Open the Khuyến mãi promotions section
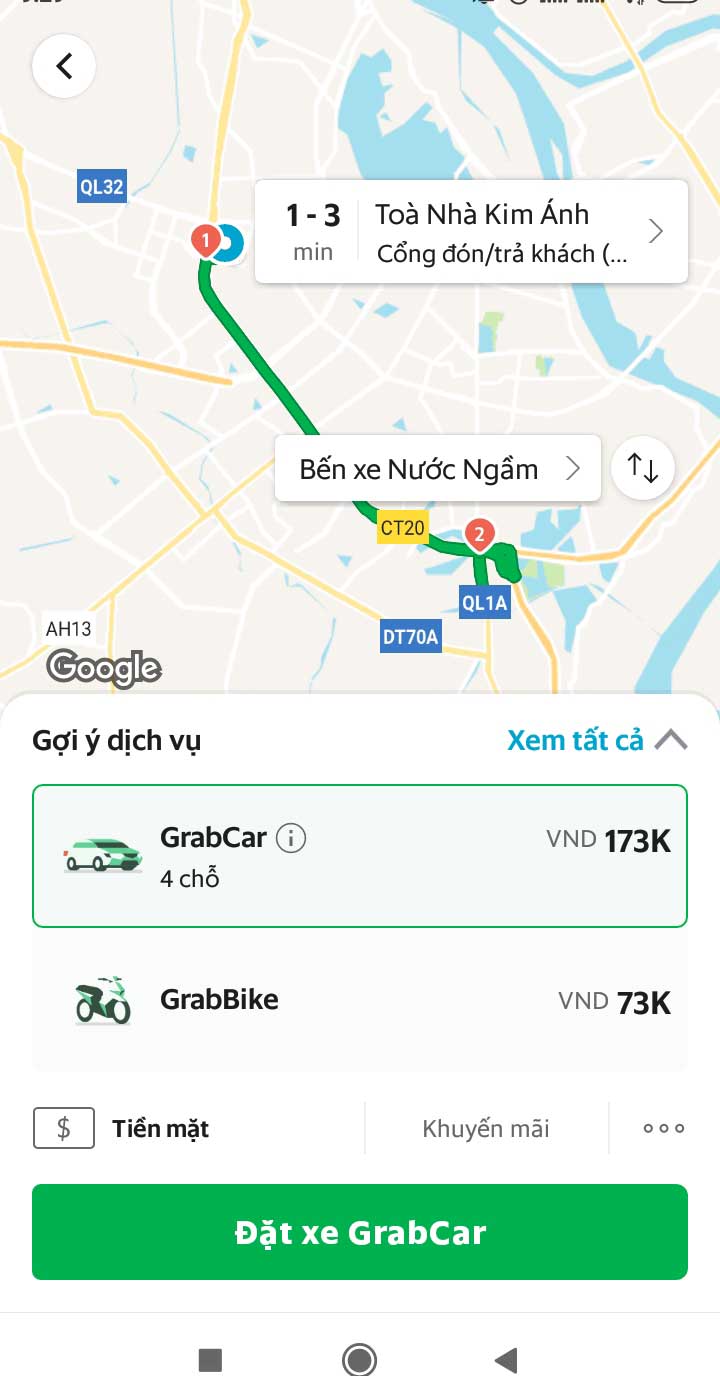The height and width of the screenshot is (1376, 720). [486, 1128]
